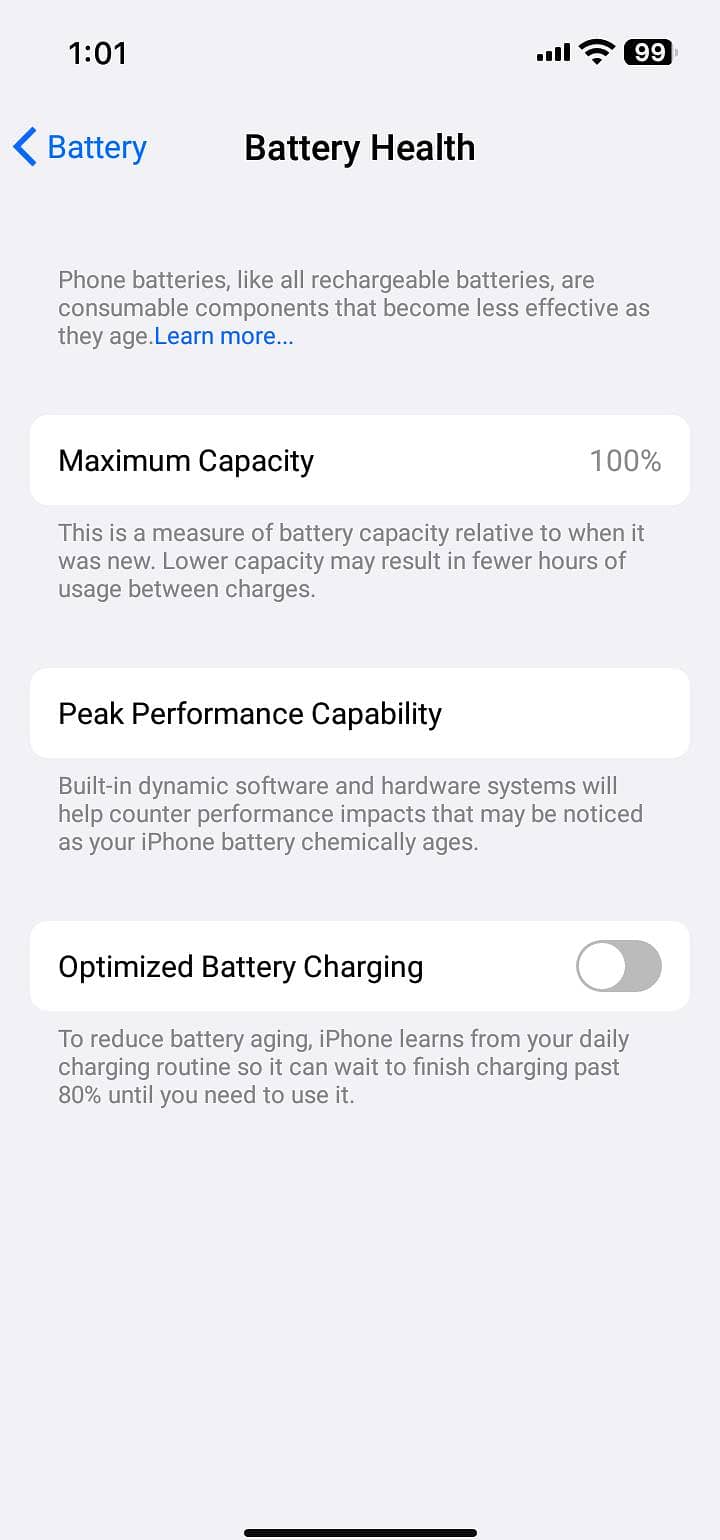Toggle the Optimized Battery Charging switch off-state
This screenshot has height=1540, width=720.
coord(618,966)
